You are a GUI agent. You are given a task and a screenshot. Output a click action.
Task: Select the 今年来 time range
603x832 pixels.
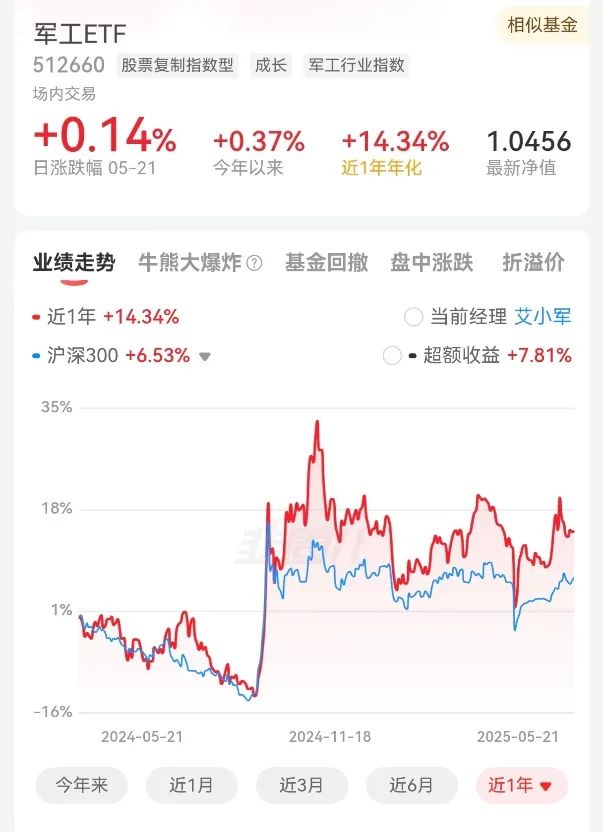[x=82, y=785]
